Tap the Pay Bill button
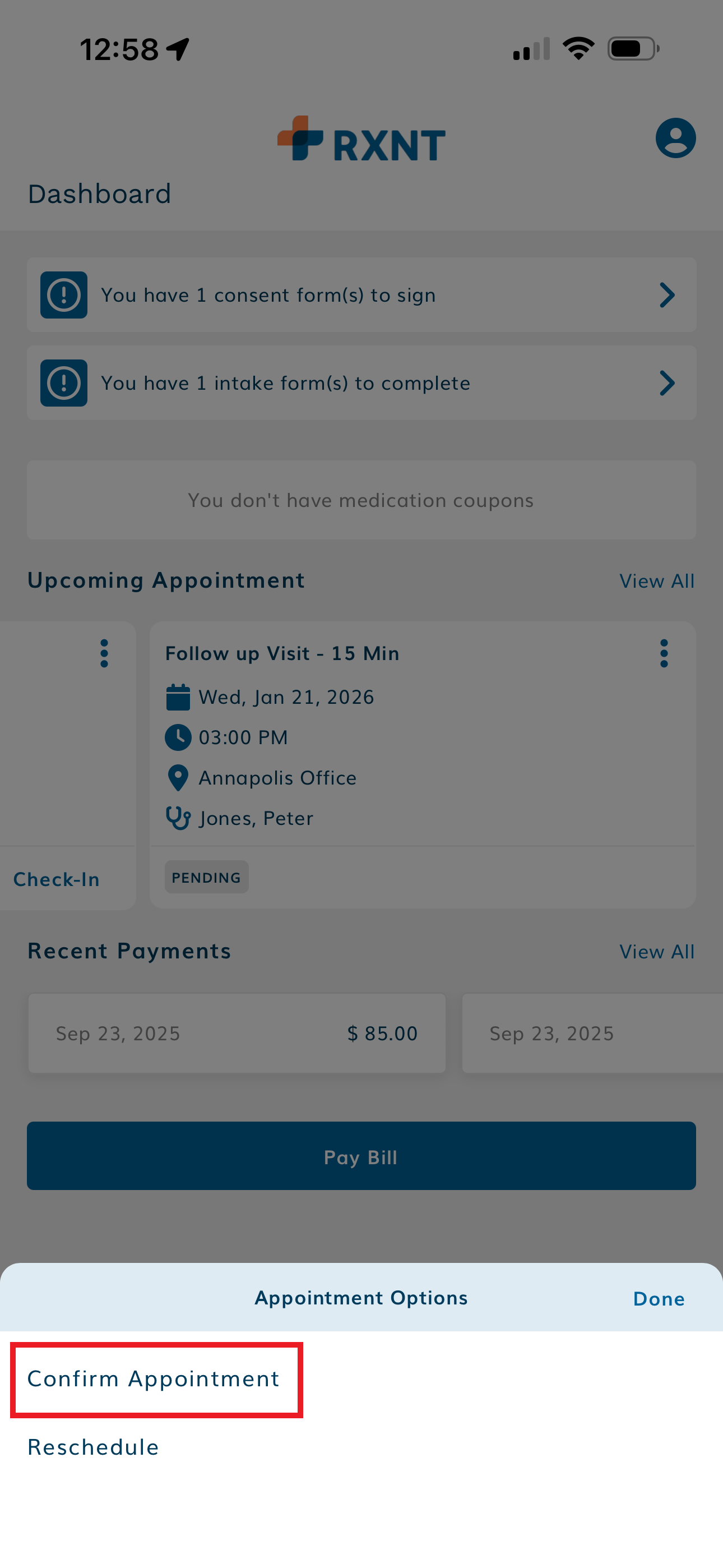This screenshot has width=723, height=1568. coord(361,1156)
